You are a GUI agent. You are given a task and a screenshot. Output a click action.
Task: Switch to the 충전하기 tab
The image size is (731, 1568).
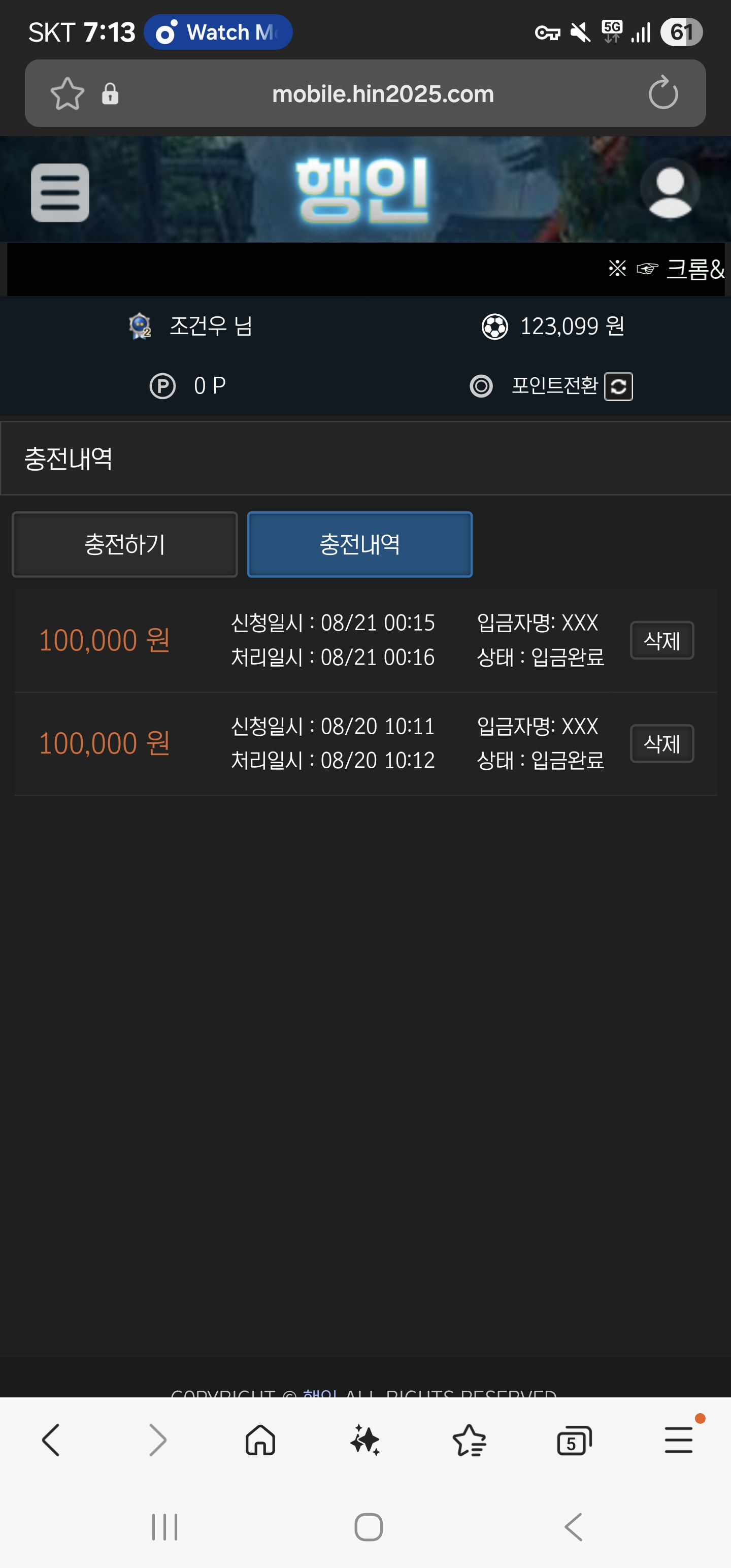pyautogui.click(x=125, y=544)
